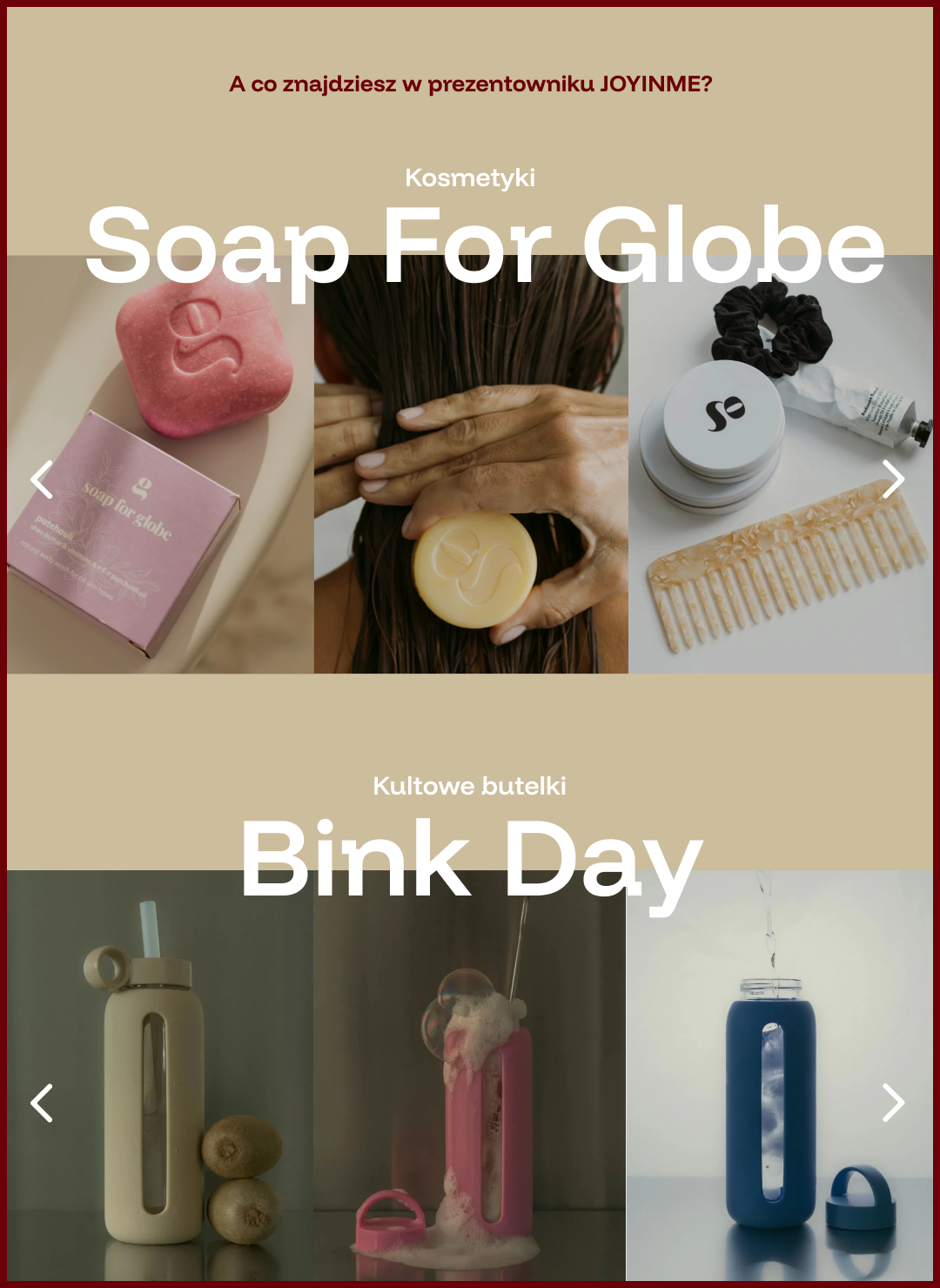Show previous Soap For Globe carousel photo
Image resolution: width=940 pixels, height=1288 pixels.
tap(42, 480)
